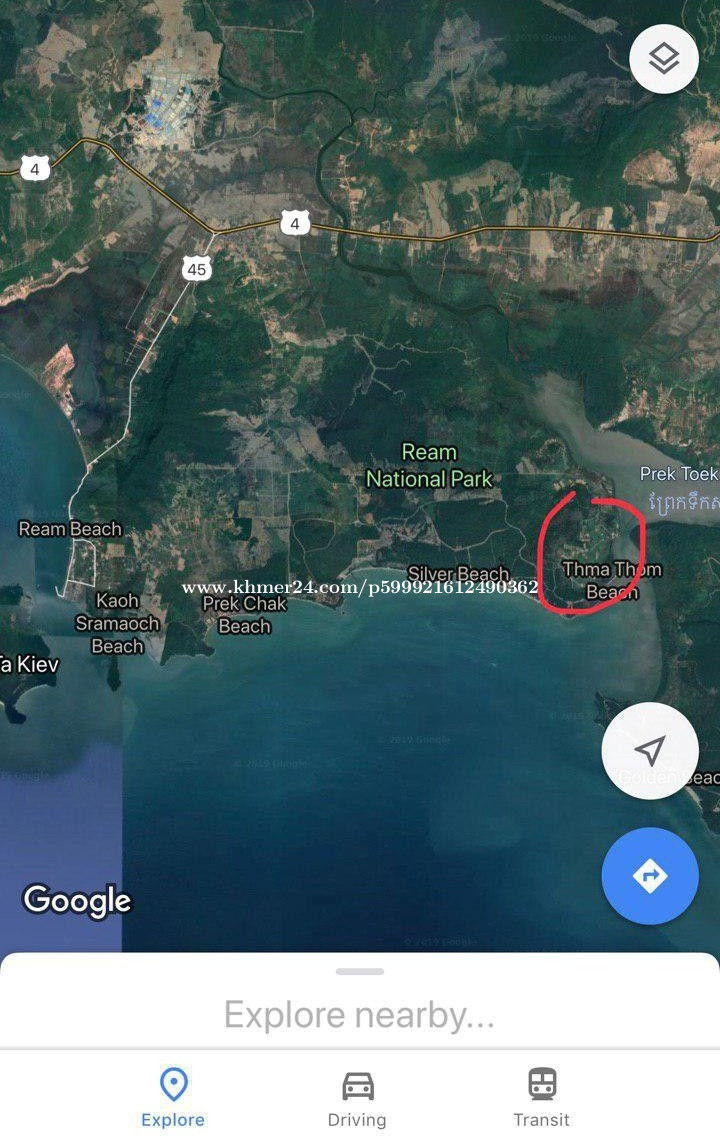Open the map layers button
This screenshot has width=720, height=1144.
[664, 60]
